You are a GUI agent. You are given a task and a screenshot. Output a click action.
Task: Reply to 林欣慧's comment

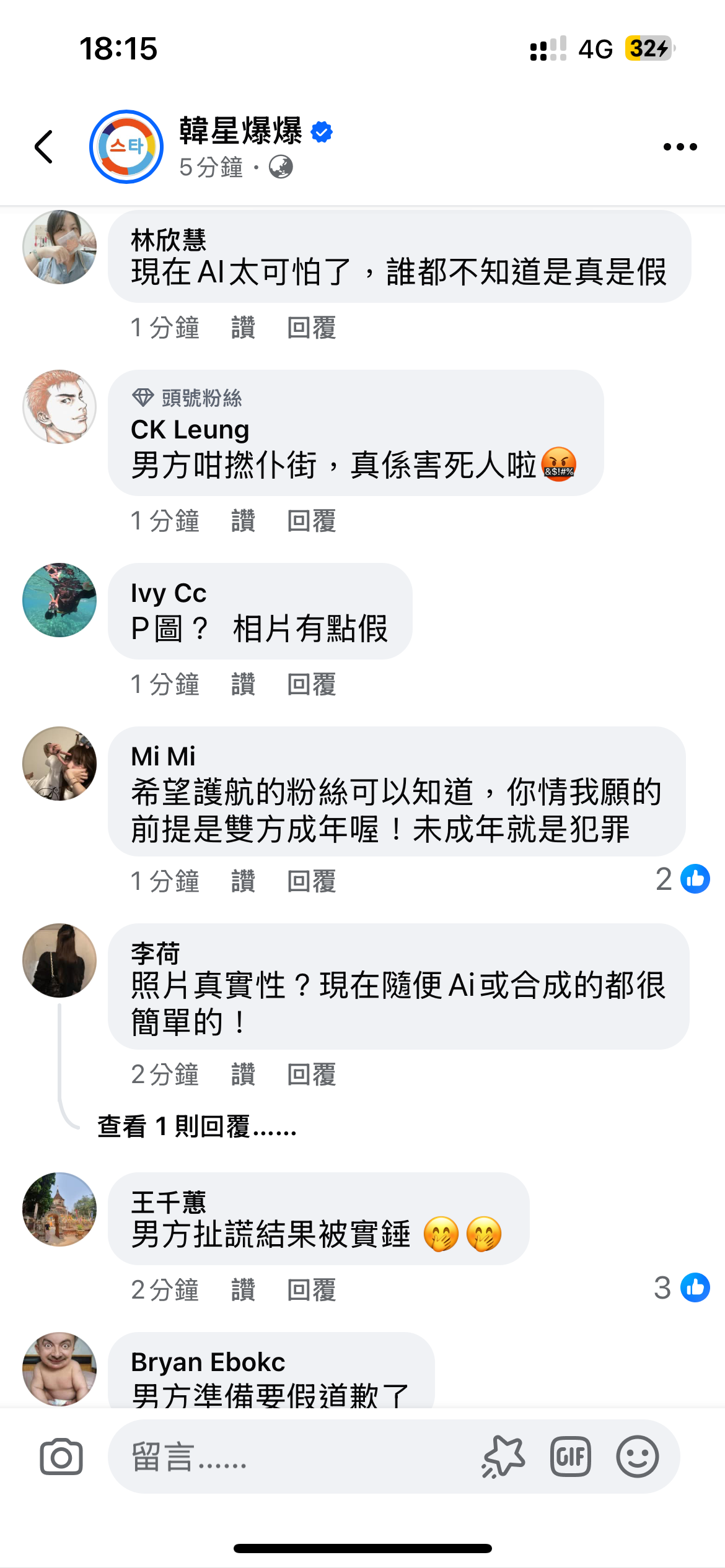(x=311, y=328)
